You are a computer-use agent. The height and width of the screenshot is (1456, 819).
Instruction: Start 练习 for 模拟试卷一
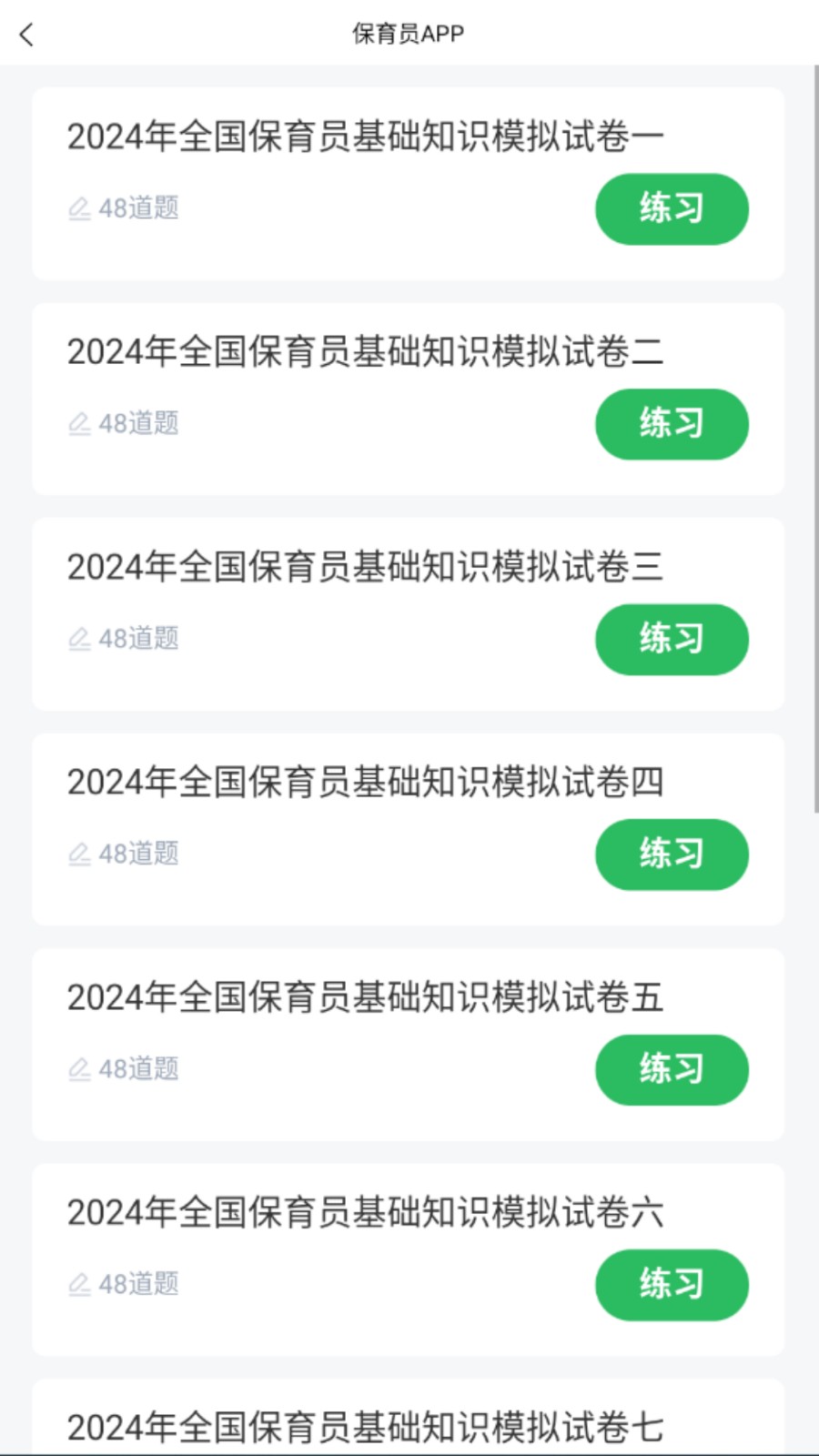(671, 208)
